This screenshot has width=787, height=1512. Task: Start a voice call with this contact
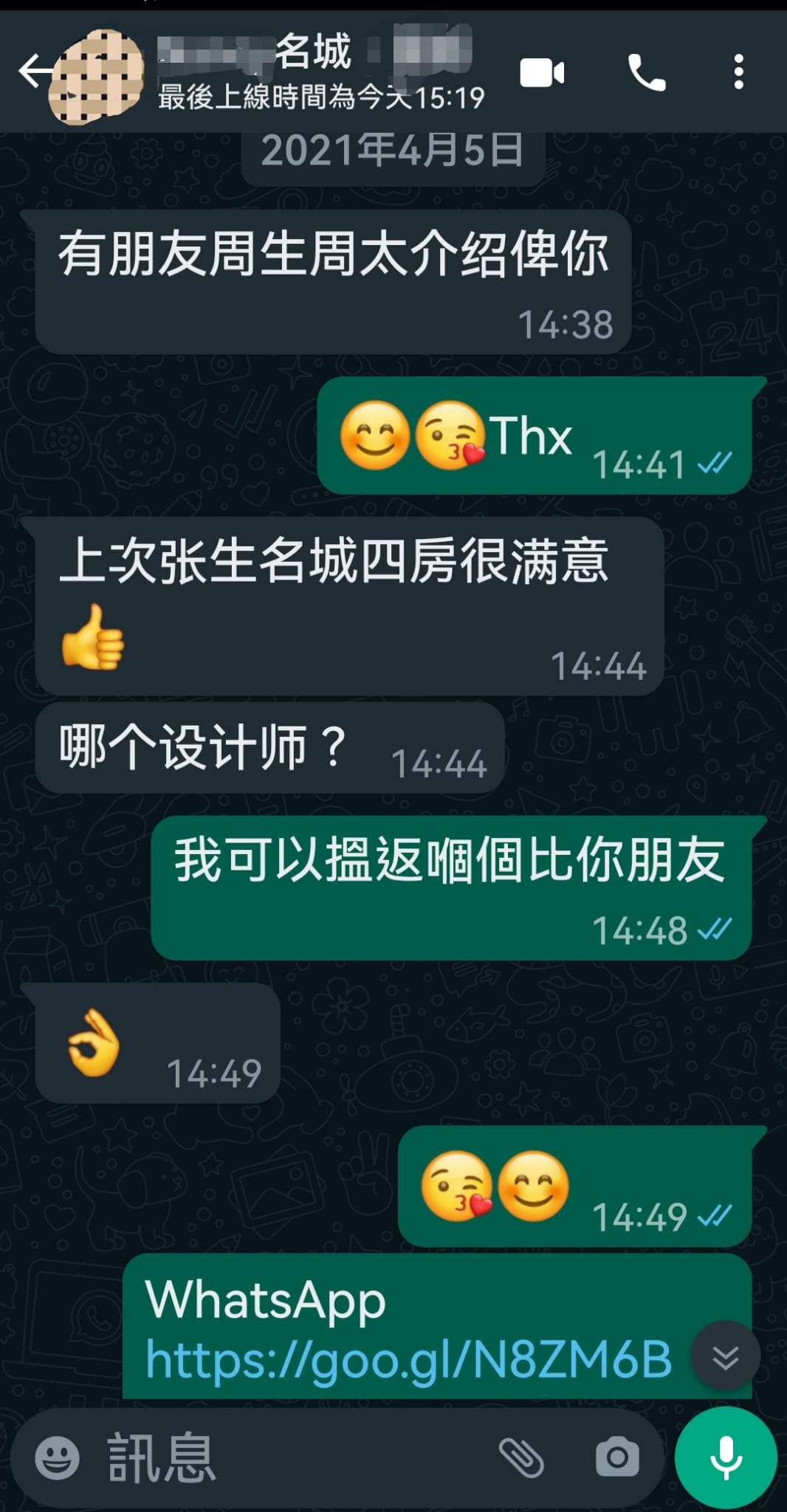pos(647,72)
